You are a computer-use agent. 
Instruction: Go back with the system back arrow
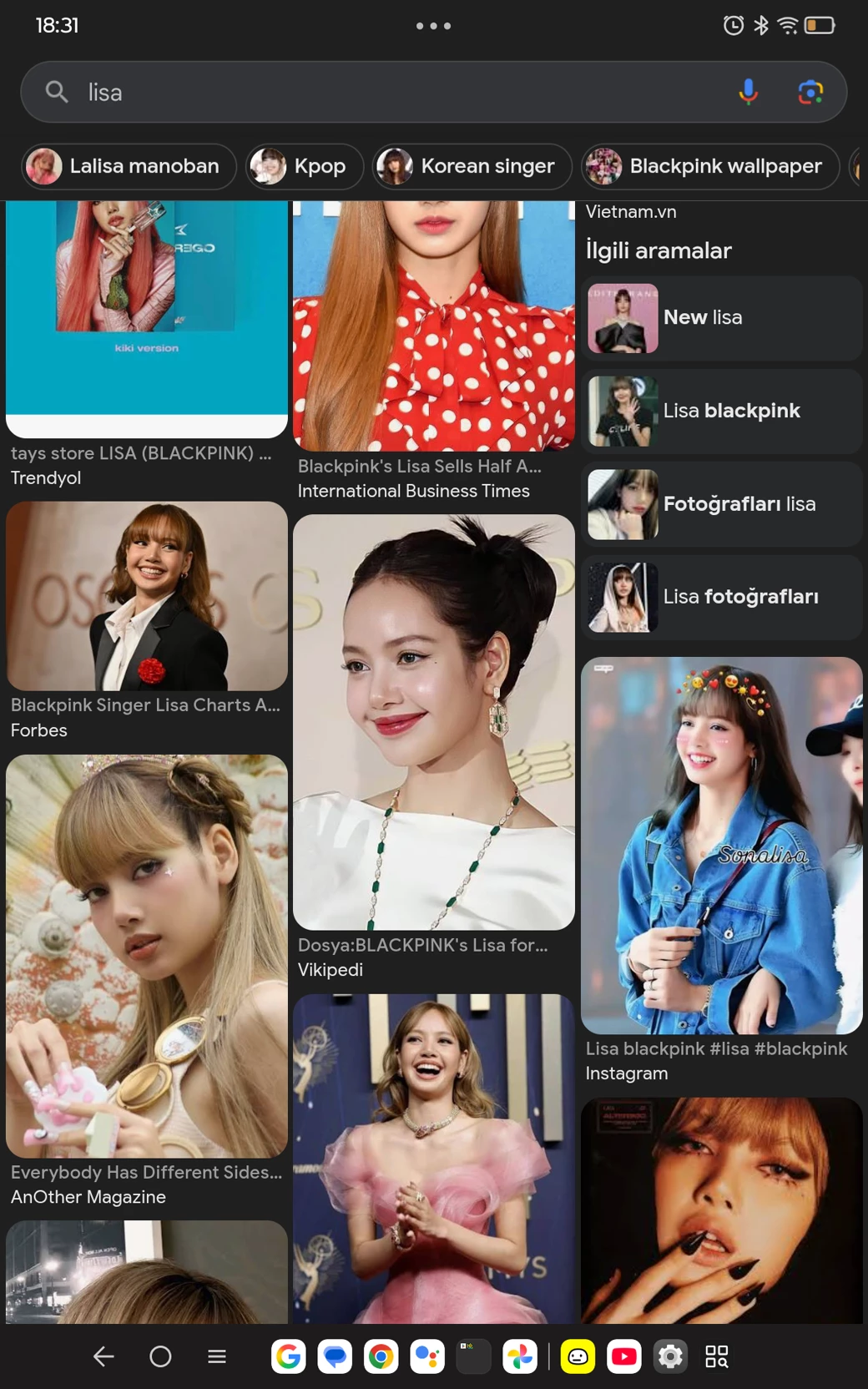click(103, 1356)
